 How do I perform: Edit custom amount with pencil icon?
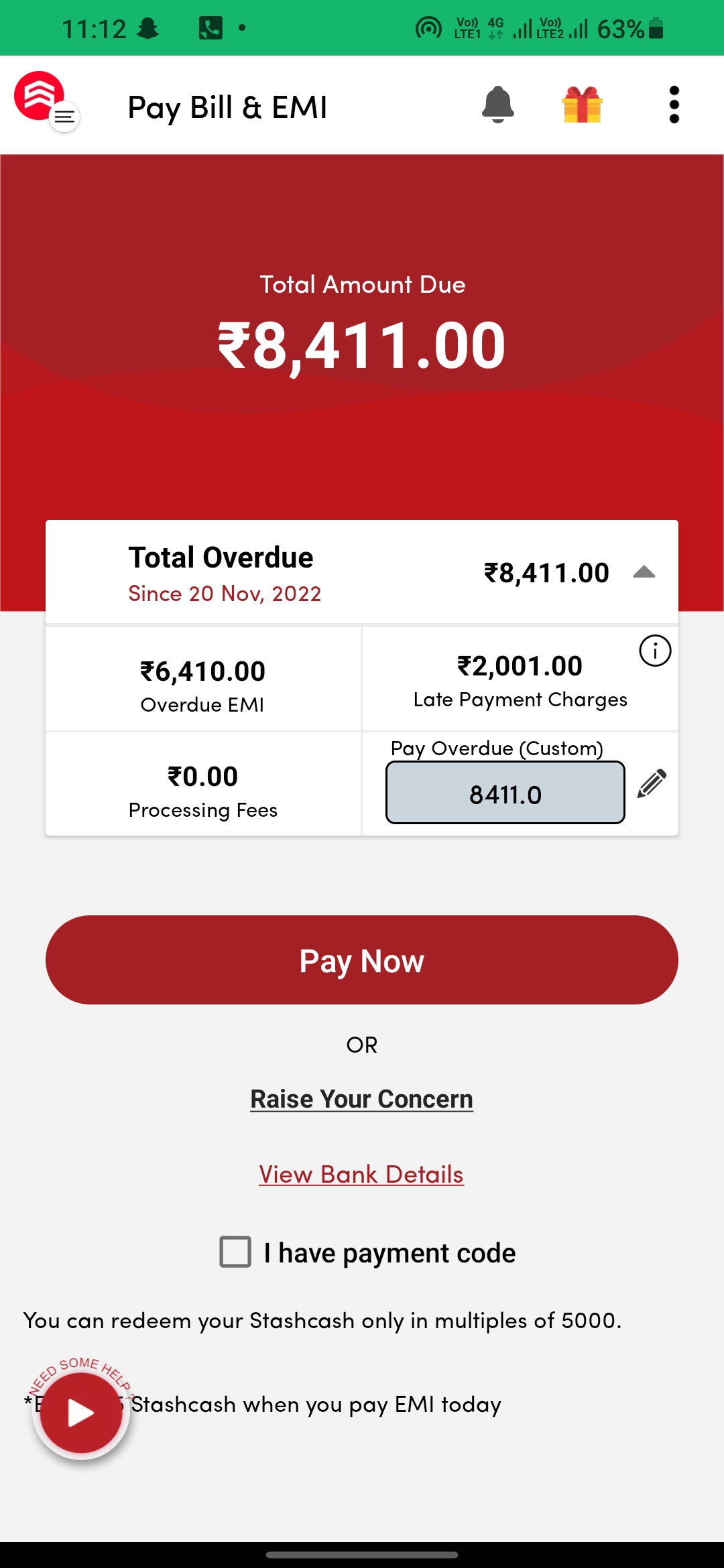652,783
